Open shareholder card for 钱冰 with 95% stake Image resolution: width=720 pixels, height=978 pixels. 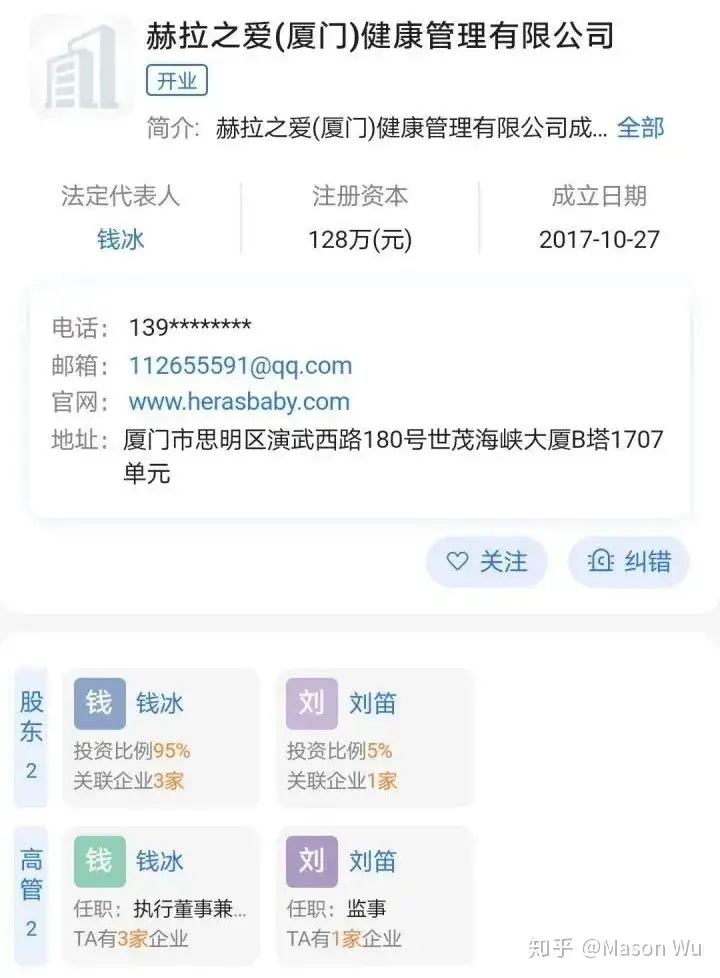pos(160,738)
